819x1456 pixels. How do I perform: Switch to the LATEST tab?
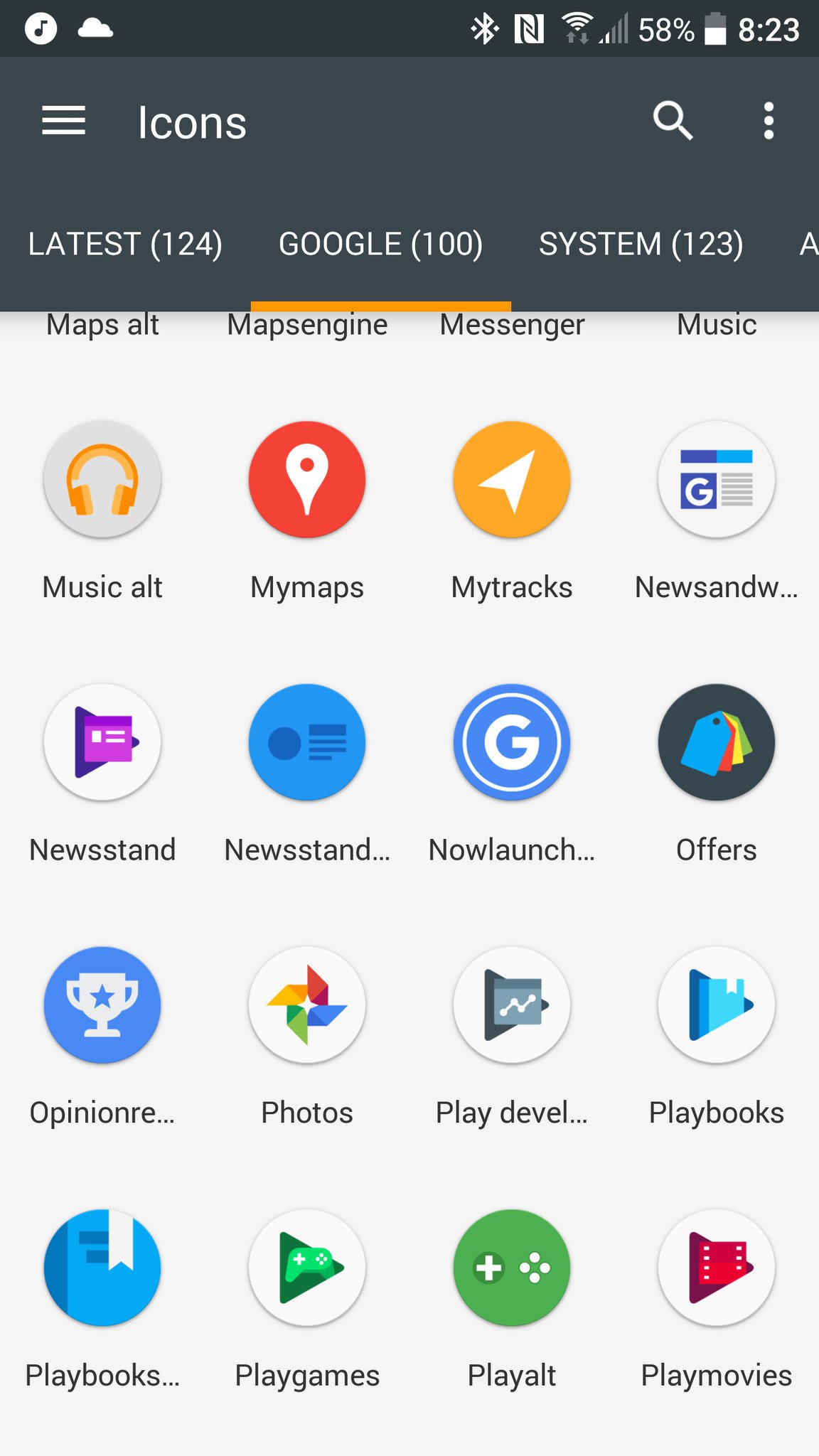coord(125,243)
